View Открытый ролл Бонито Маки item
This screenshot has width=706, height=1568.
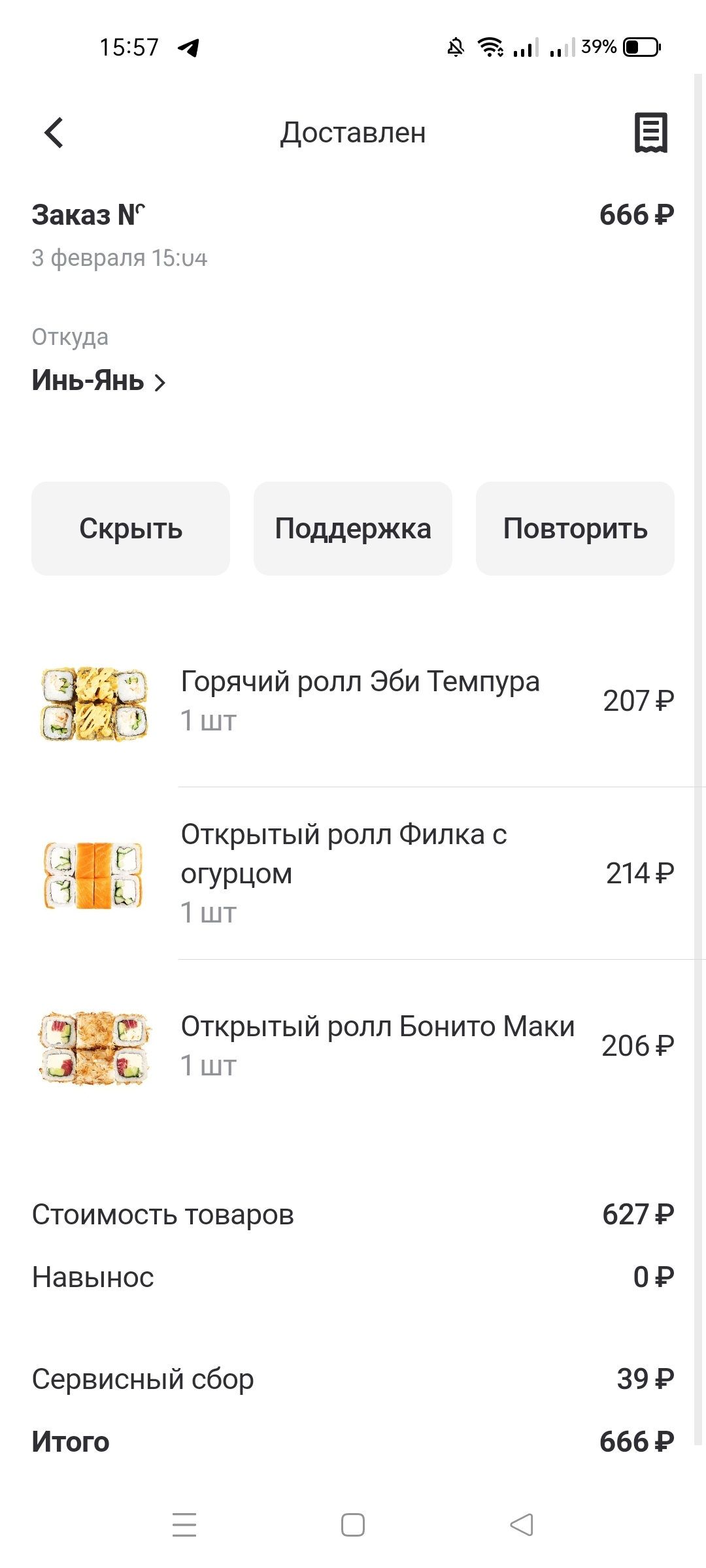pos(353,1046)
